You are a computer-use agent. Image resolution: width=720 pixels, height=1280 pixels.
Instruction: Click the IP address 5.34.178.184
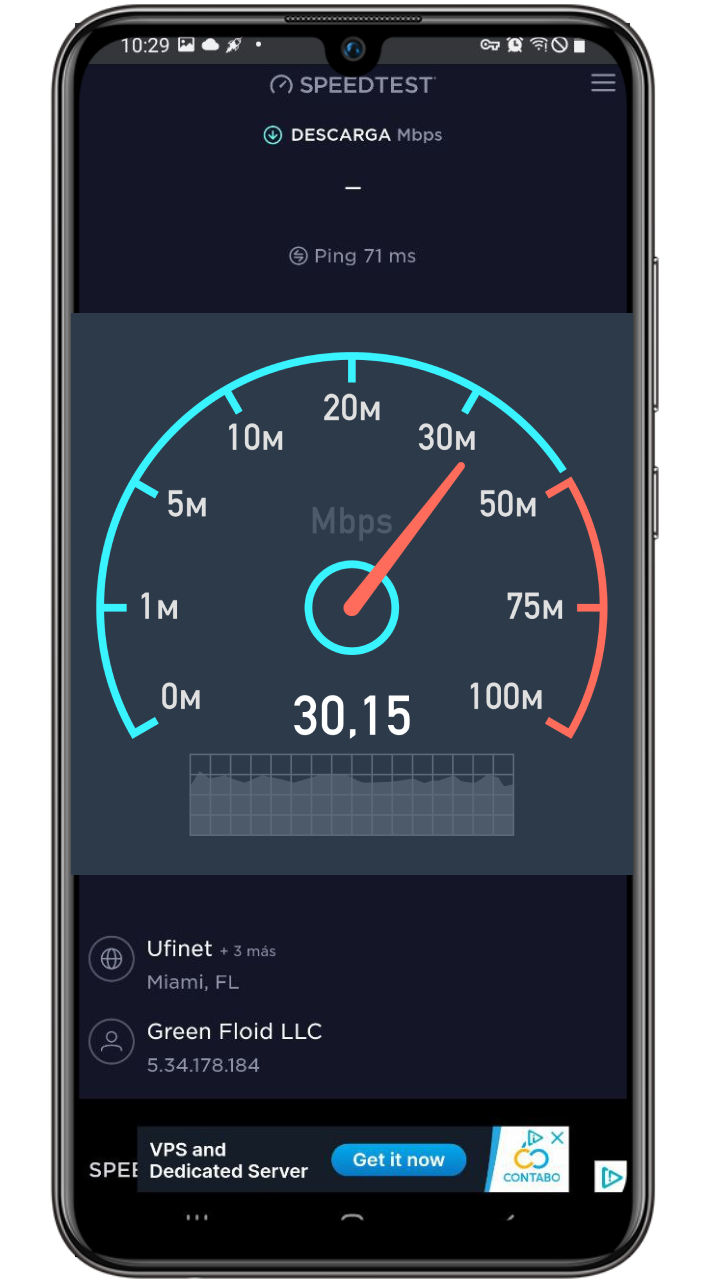tap(203, 1065)
